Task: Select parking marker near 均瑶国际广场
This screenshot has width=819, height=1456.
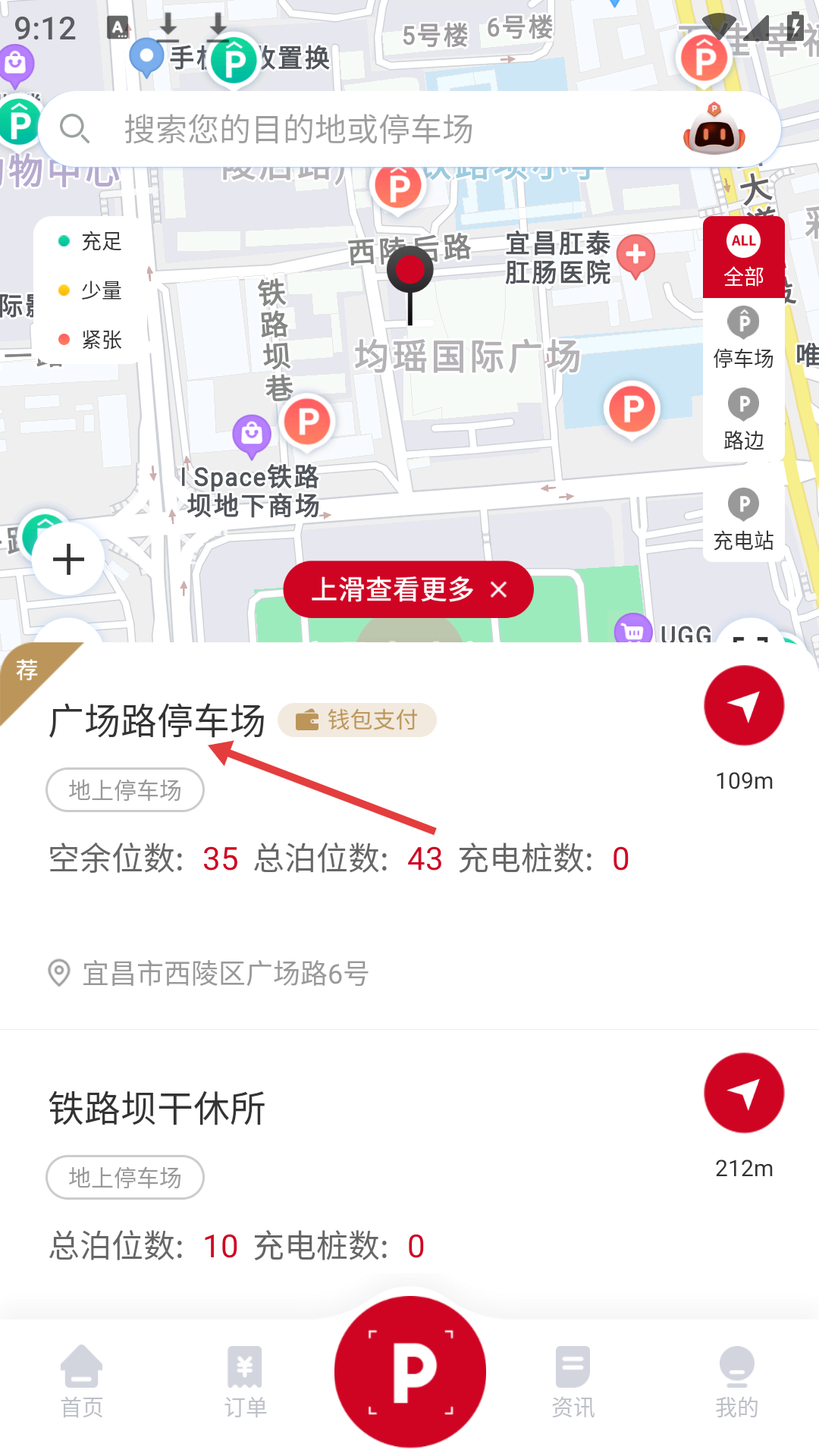Action: pos(632,409)
